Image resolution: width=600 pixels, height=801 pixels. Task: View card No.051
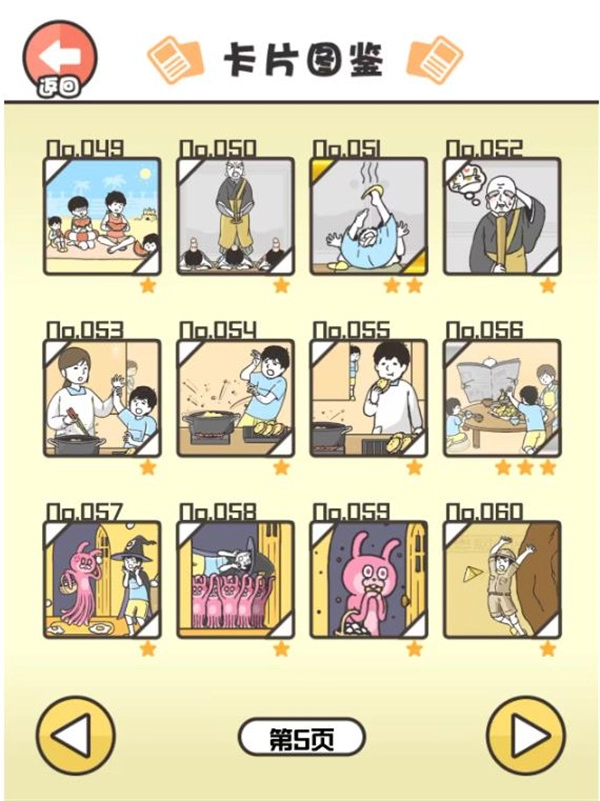368,216
